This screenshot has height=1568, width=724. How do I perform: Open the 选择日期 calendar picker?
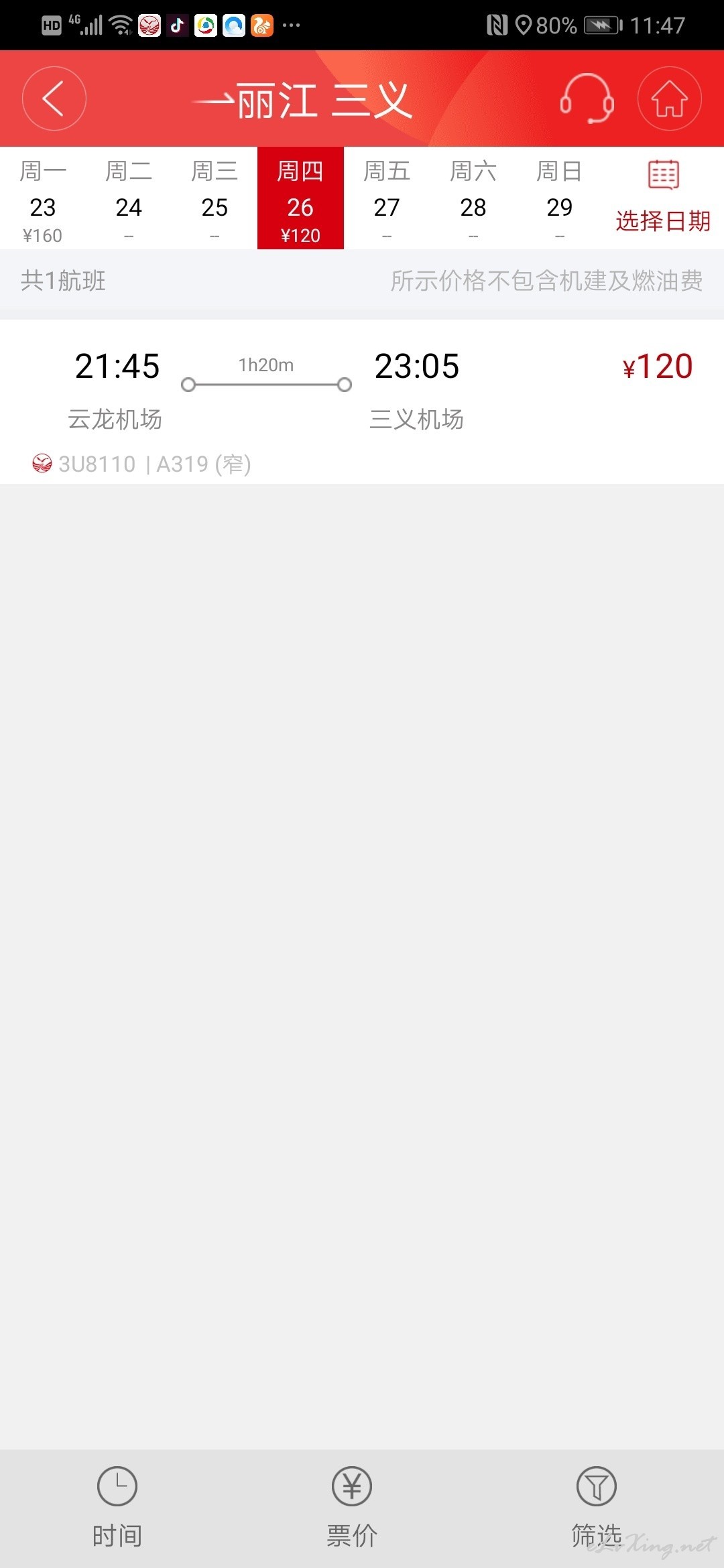(x=663, y=197)
